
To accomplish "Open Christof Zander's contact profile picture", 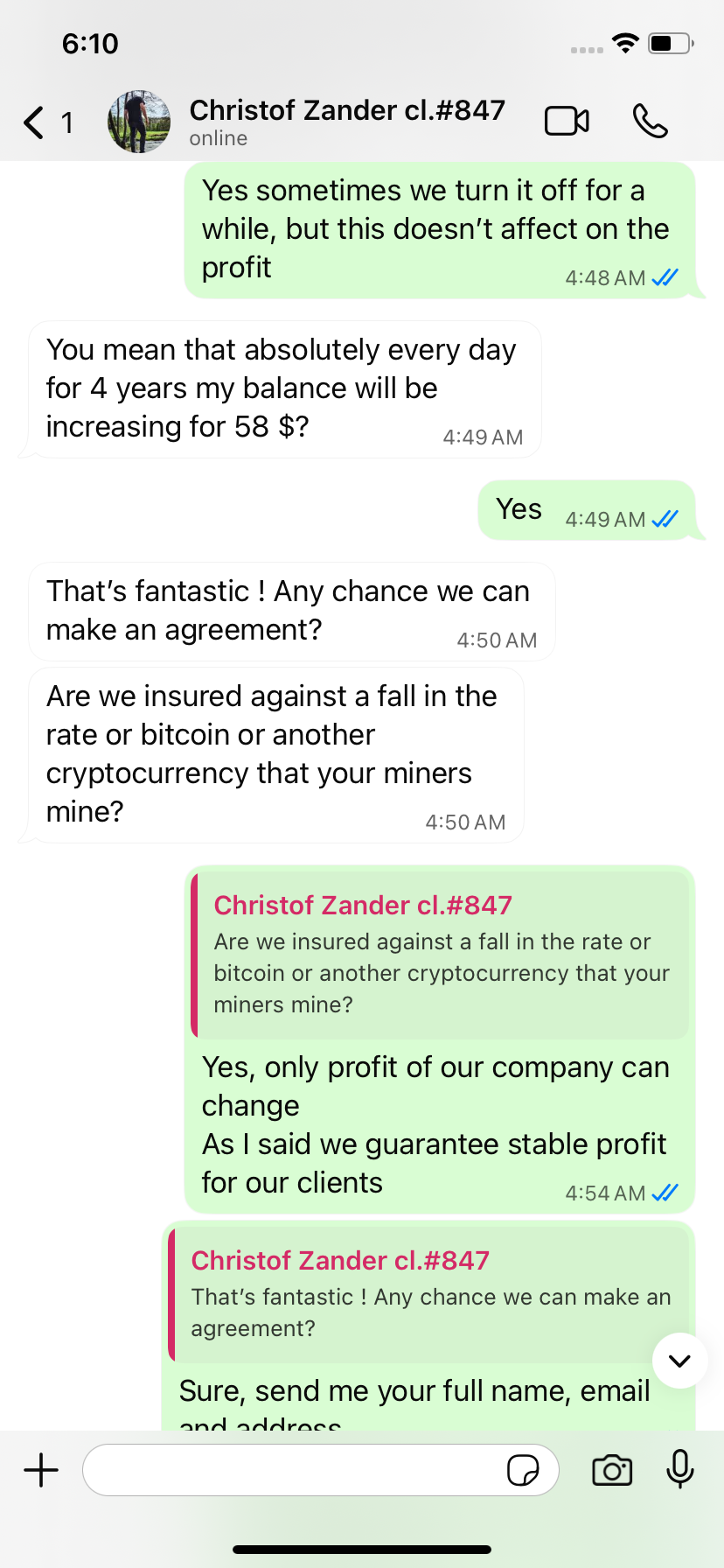I will click(139, 122).
